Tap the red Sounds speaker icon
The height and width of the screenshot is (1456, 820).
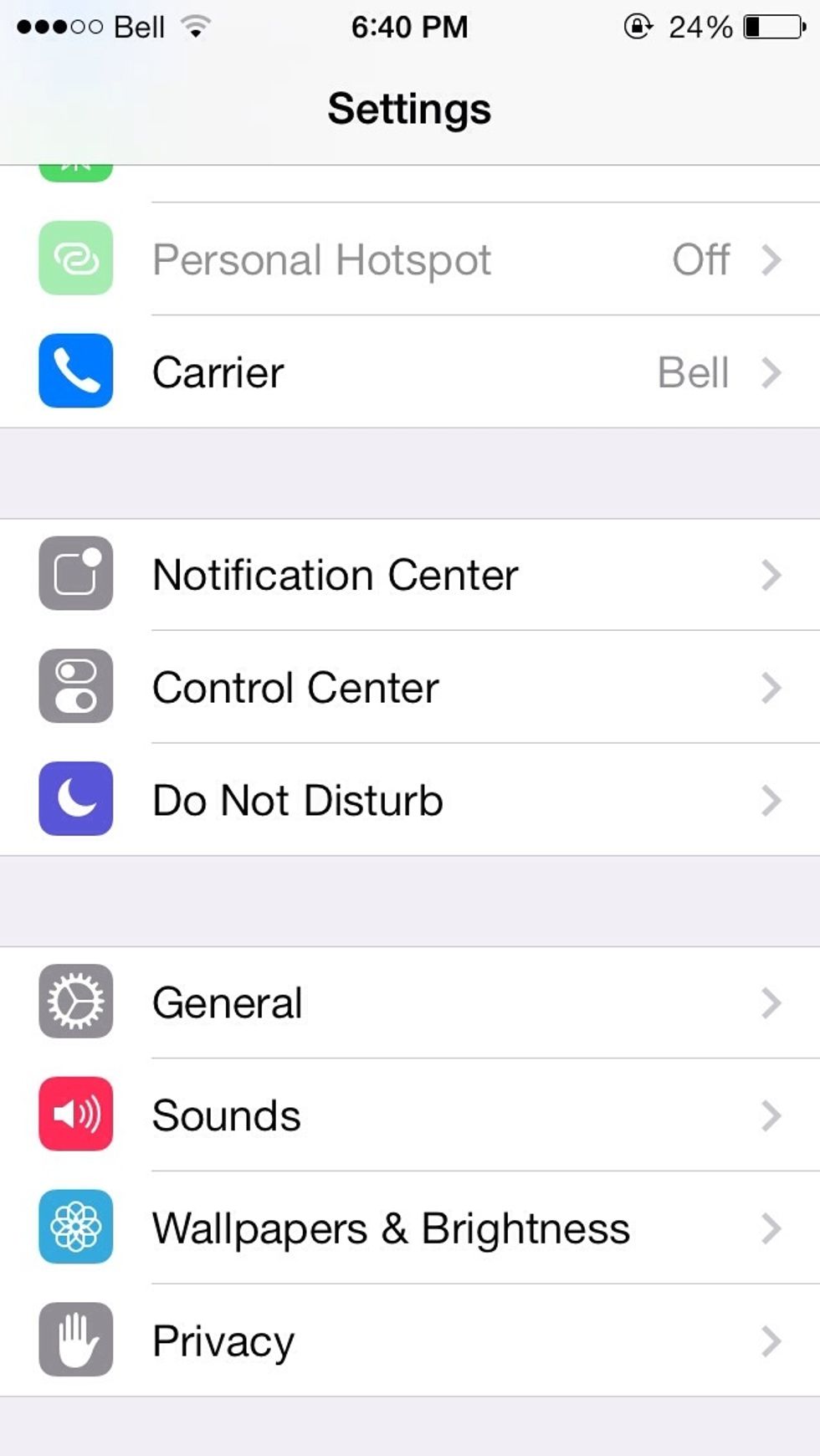point(75,1115)
